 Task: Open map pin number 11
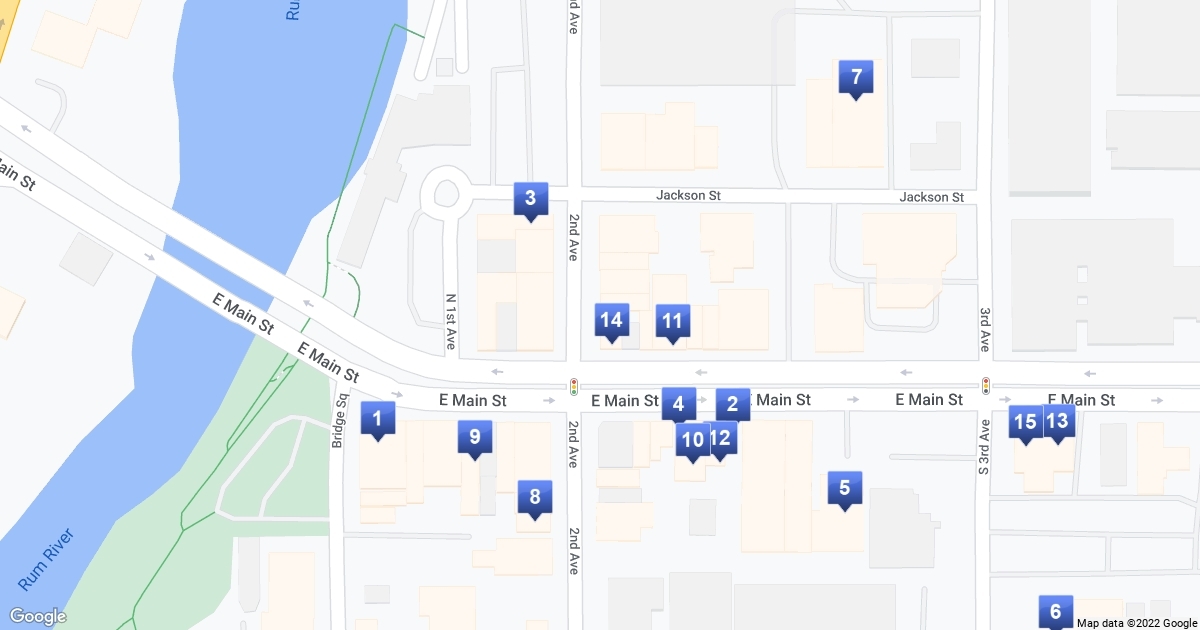tap(672, 322)
